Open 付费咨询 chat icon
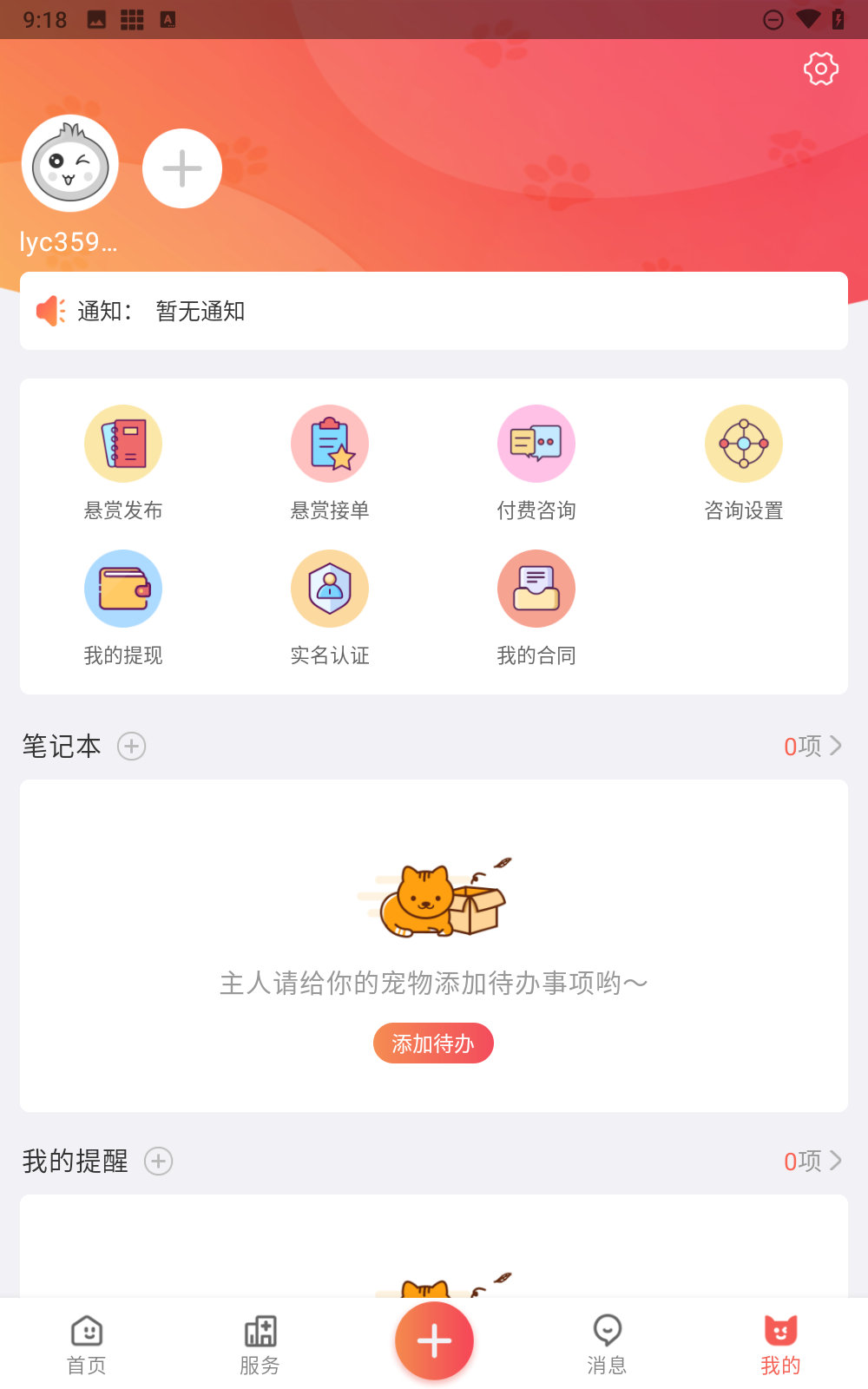868x1389 pixels. tap(536, 443)
